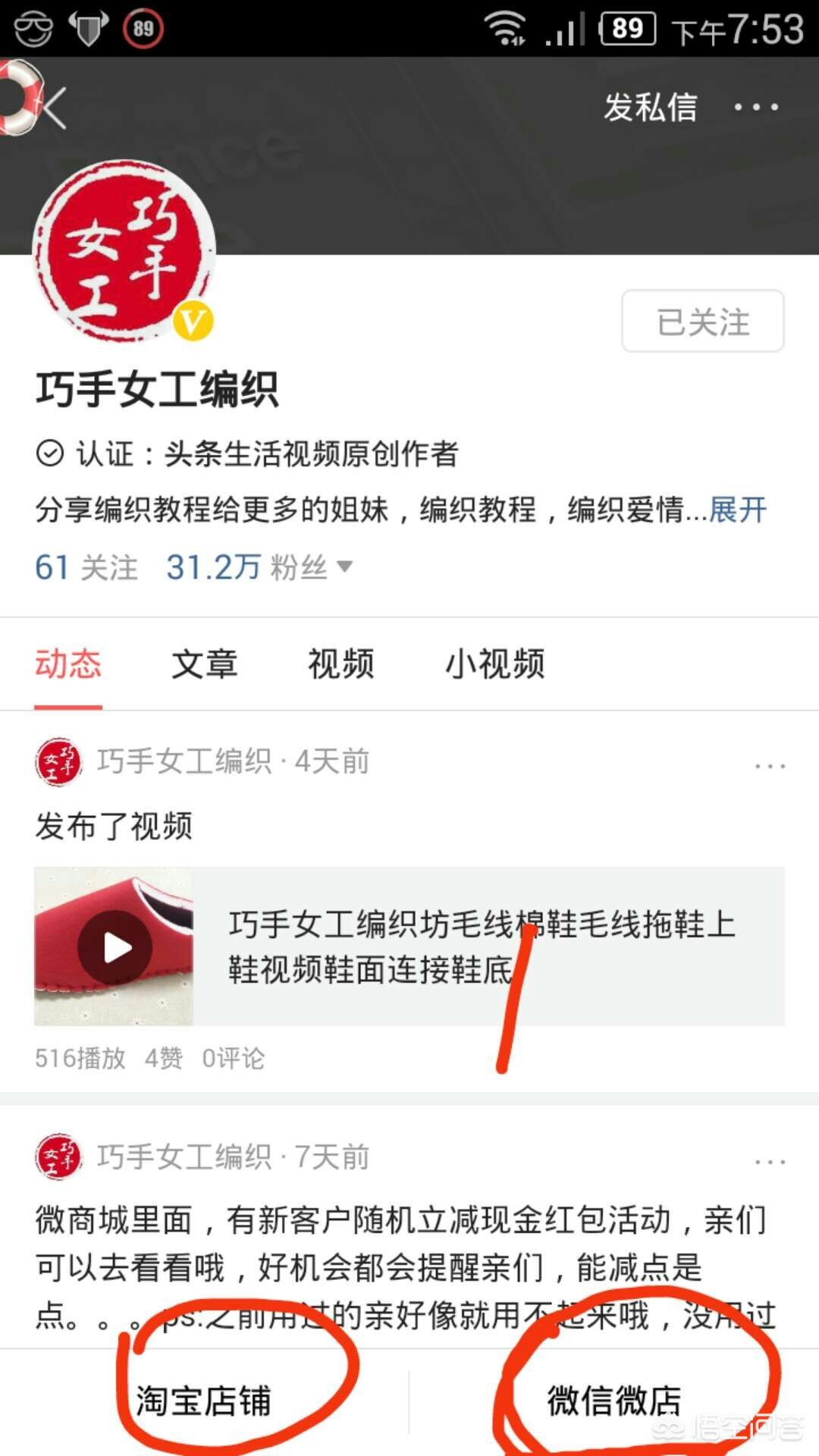Switch to the 文章 tab
The width and height of the screenshot is (819, 1456).
pyautogui.click(x=204, y=664)
